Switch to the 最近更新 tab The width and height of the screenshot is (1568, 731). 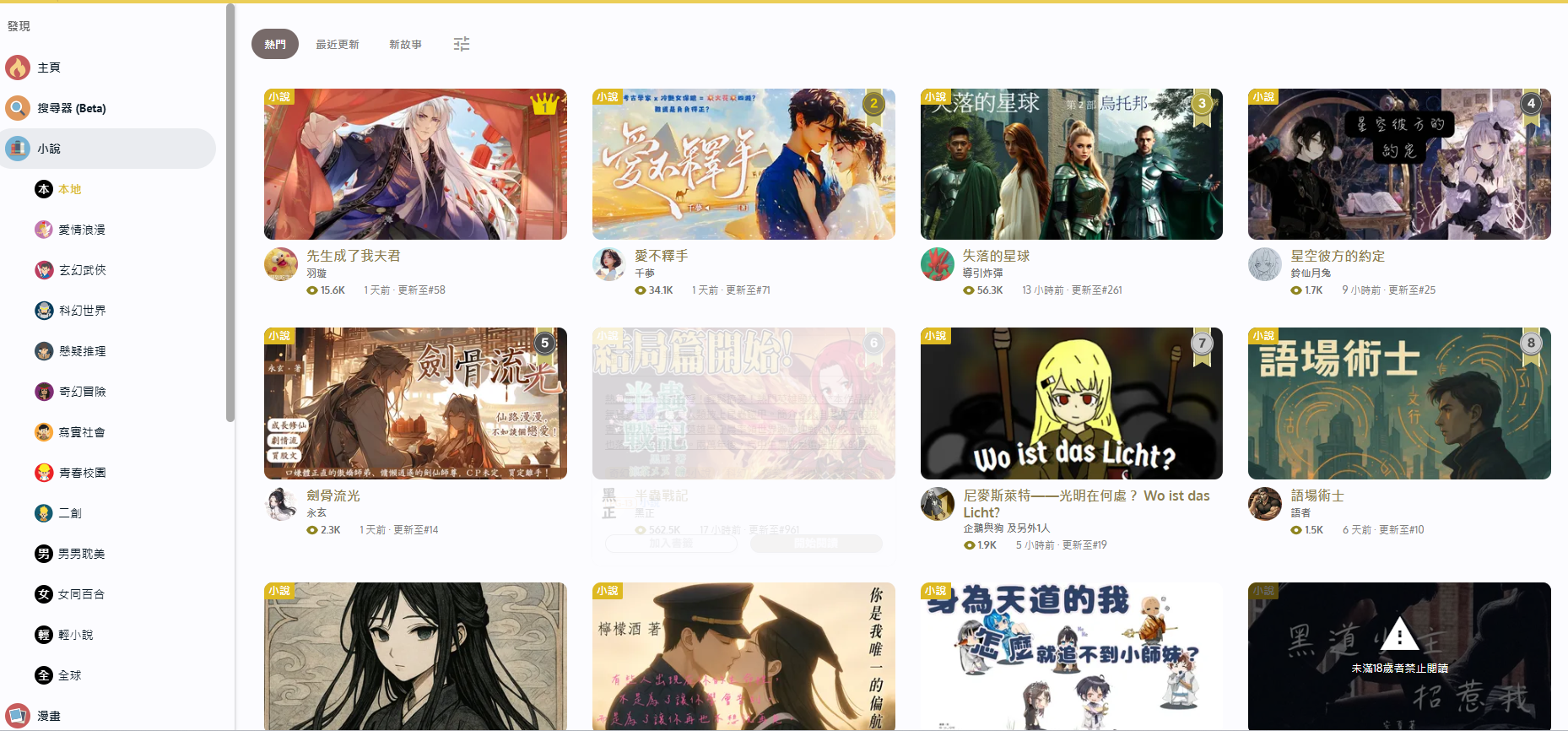coord(338,44)
